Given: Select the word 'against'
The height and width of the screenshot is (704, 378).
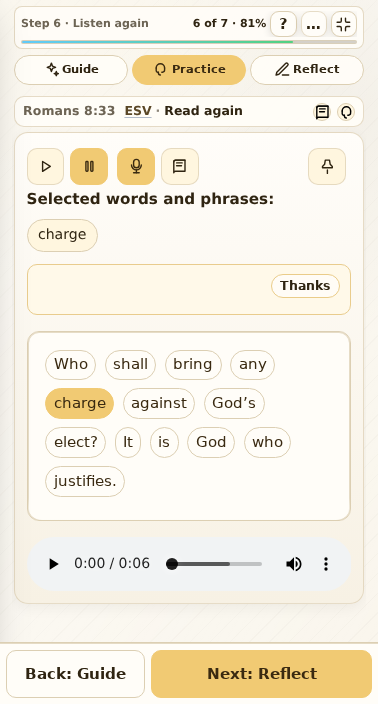Looking at the screenshot, I should pos(159,403).
